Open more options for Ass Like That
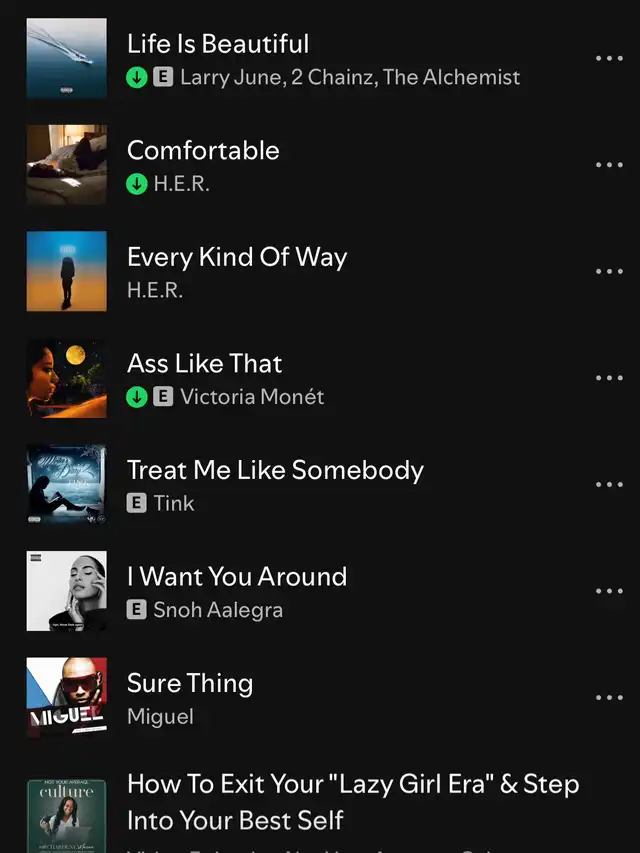This screenshot has height=853, width=640. tap(609, 378)
